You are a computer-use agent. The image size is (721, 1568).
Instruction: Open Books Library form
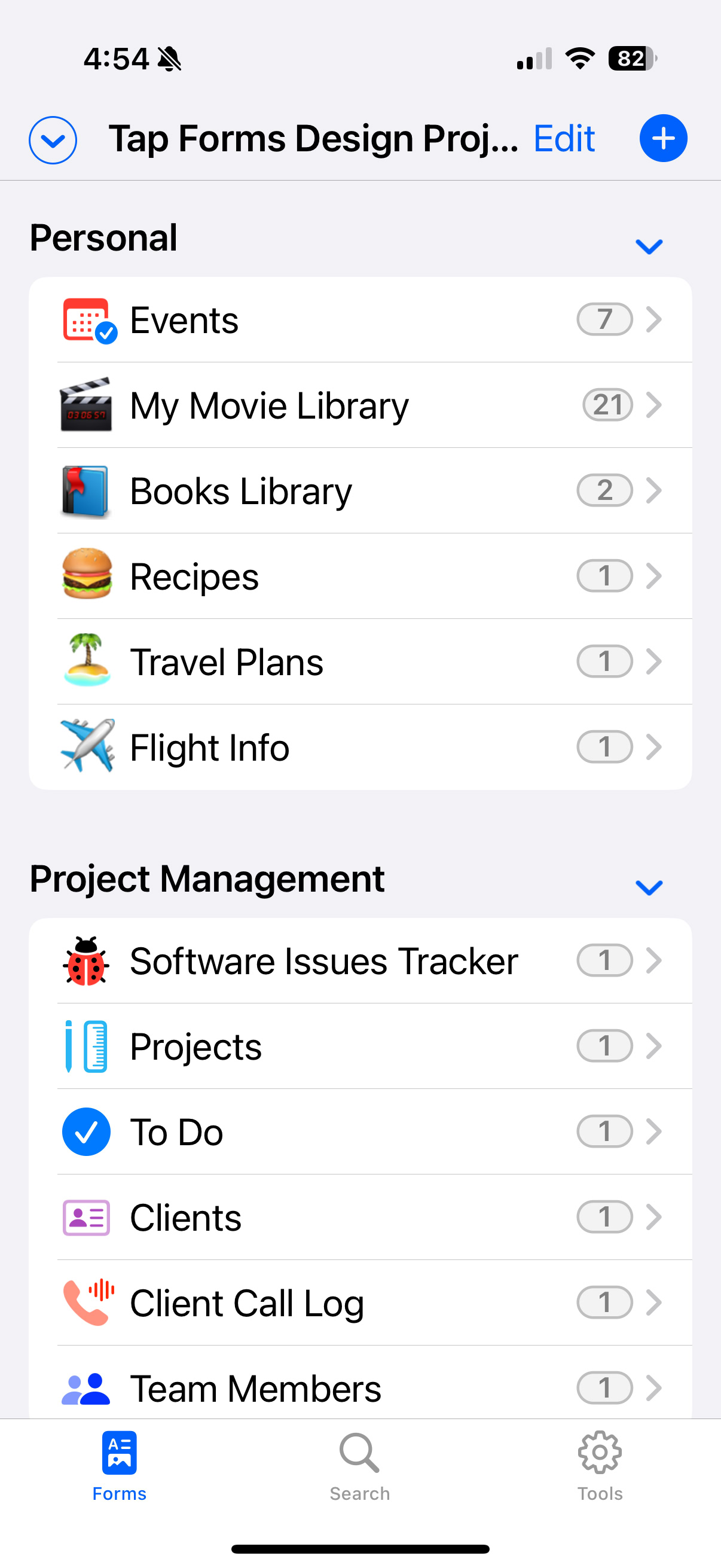click(359, 490)
